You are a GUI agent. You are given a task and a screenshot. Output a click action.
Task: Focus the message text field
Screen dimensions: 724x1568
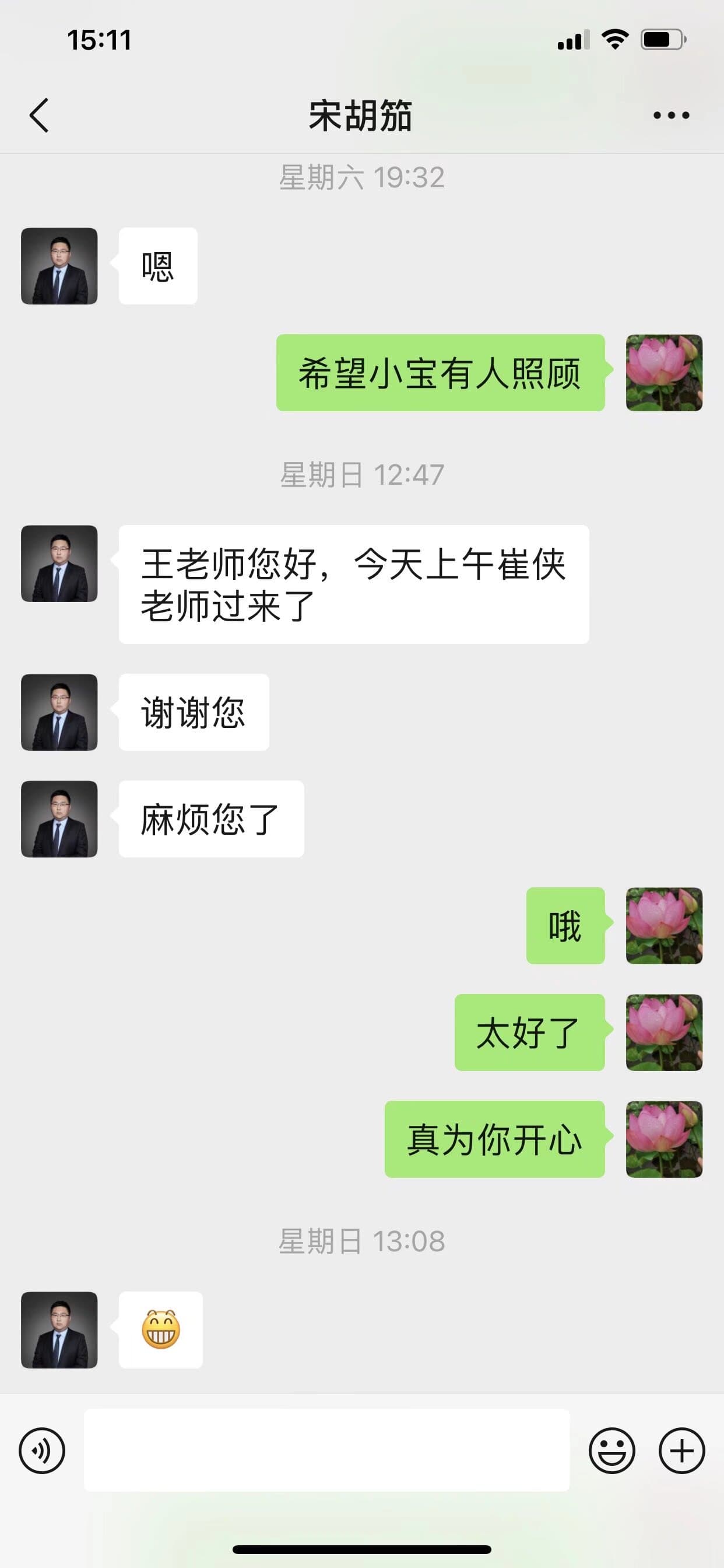326,1451
